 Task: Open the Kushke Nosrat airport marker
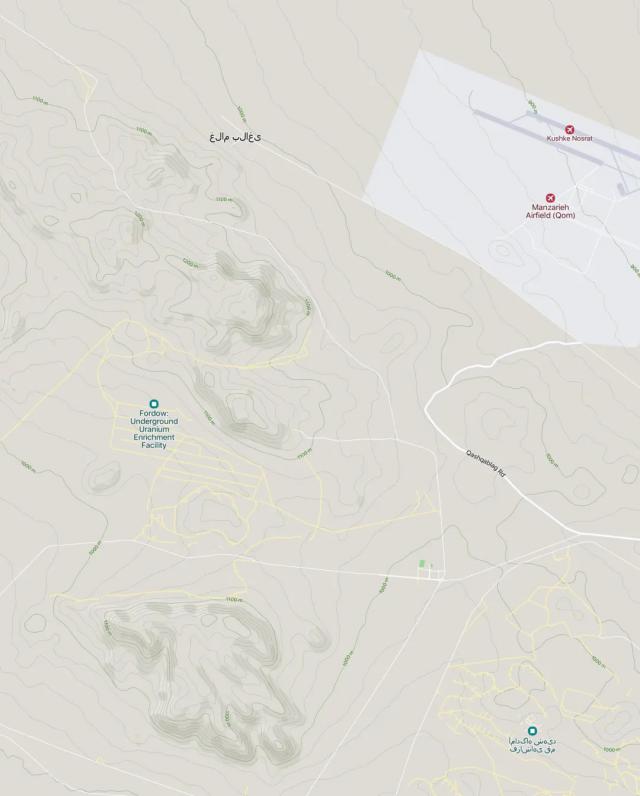point(569,130)
